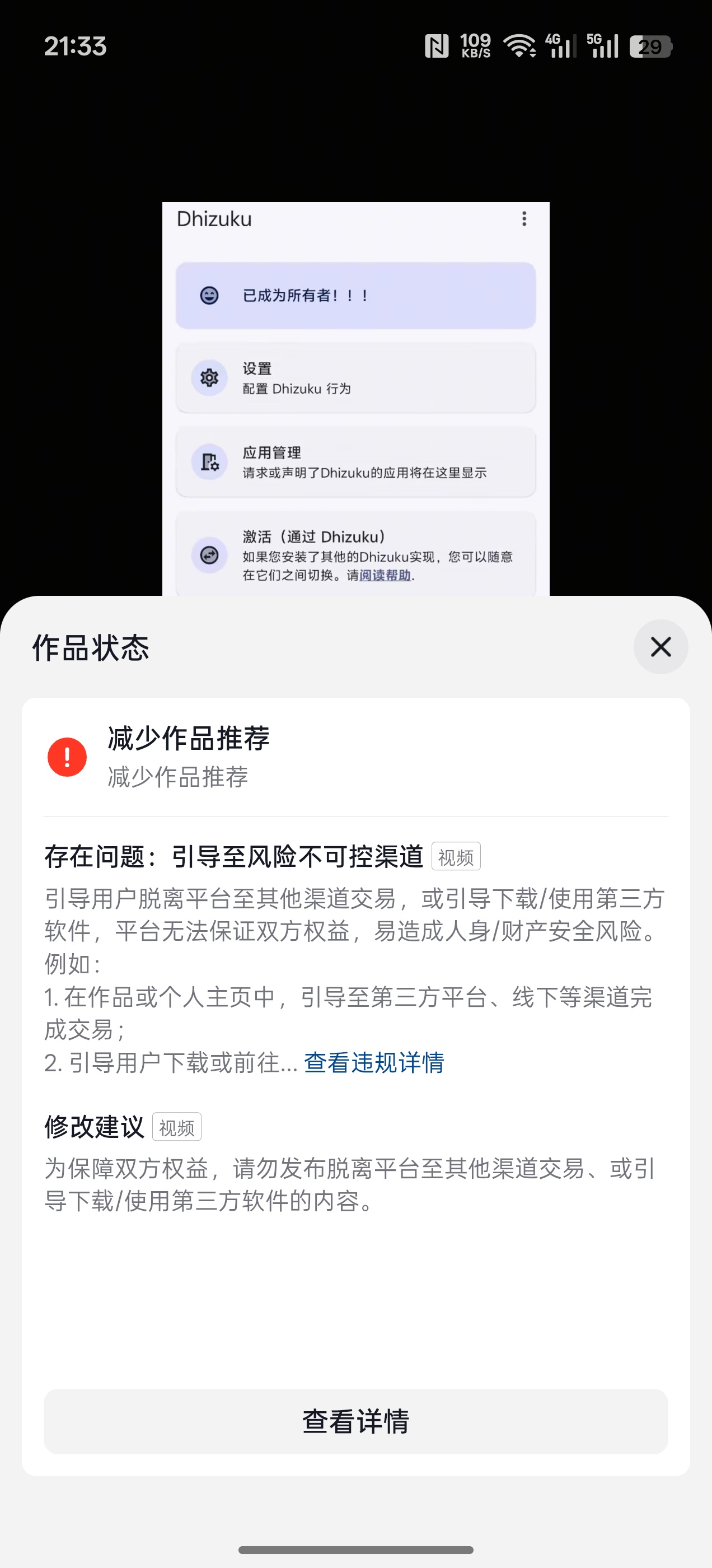Viewport: 712px width, 1568px height.
Task: Tap the 视频 tag next to 存在问题
Action: tap(455, 856)
